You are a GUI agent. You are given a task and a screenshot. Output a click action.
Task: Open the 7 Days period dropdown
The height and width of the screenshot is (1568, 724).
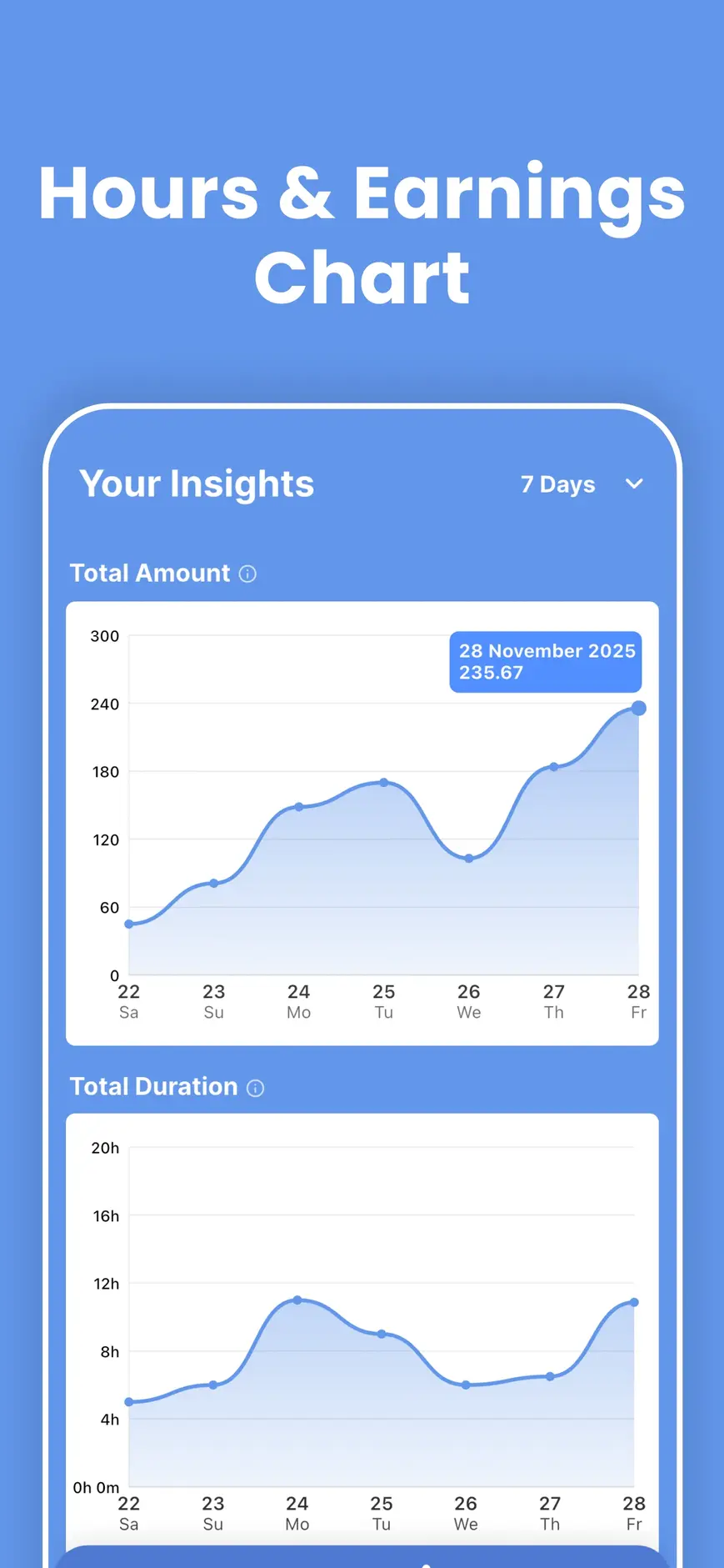point(557,484)
